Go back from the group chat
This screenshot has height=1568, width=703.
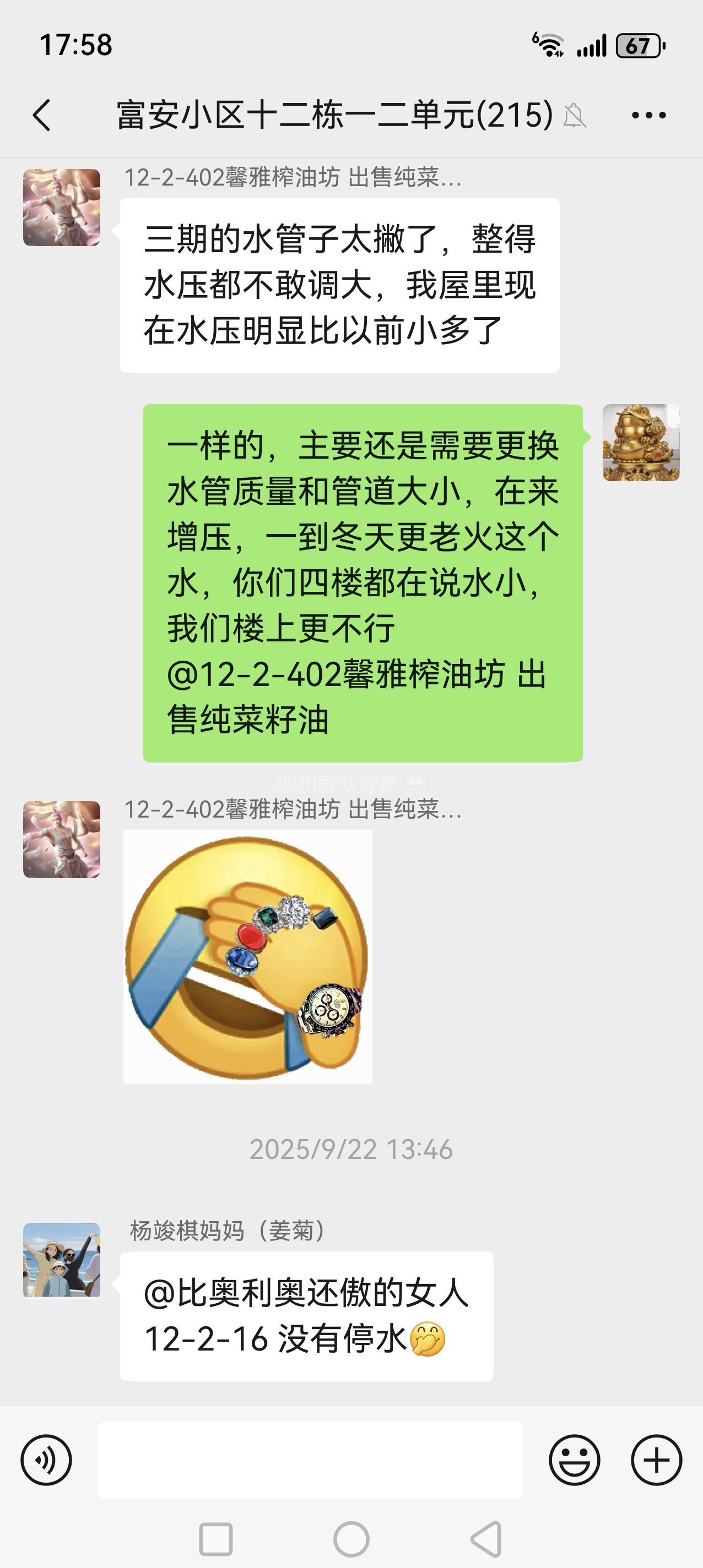click(x=41, y=115)
